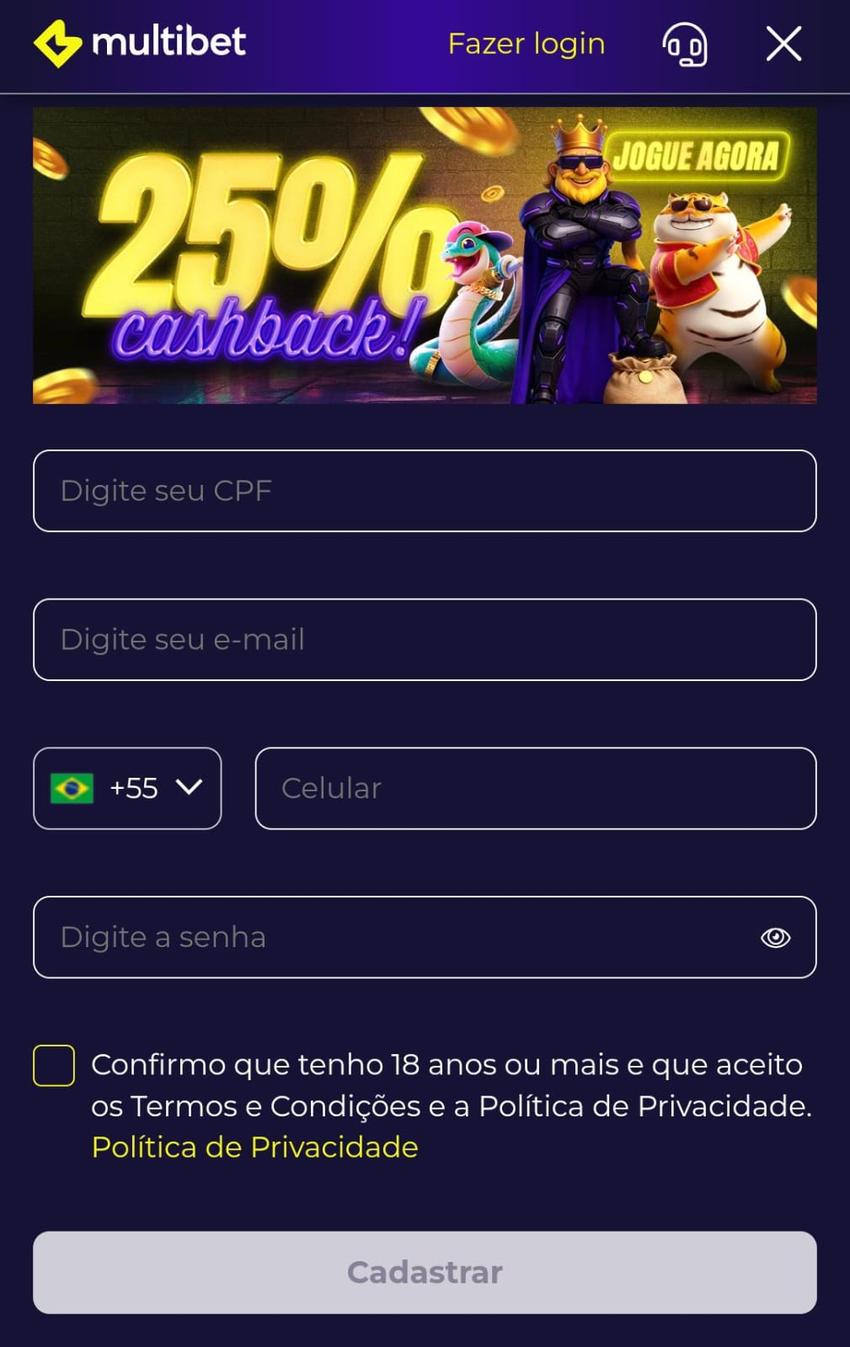Enable acceptance of Termos e Condições
The image size is (850, 1347).
coord(52,1065)
